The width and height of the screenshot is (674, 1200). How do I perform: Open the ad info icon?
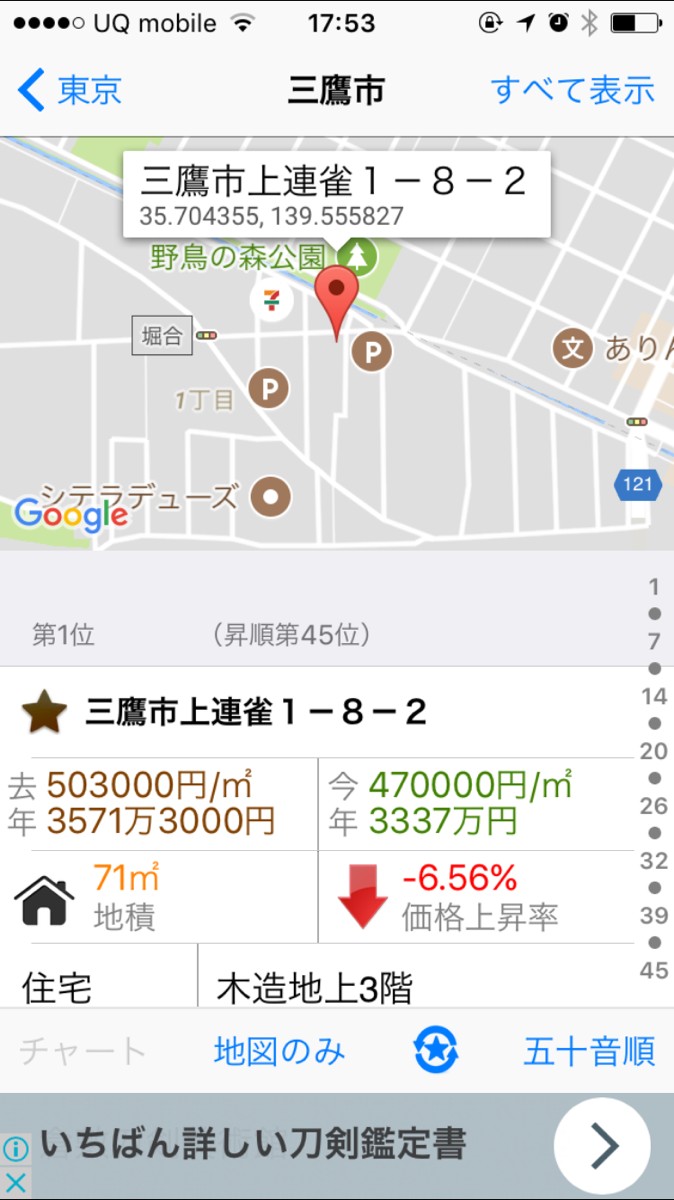[16, 1149]
